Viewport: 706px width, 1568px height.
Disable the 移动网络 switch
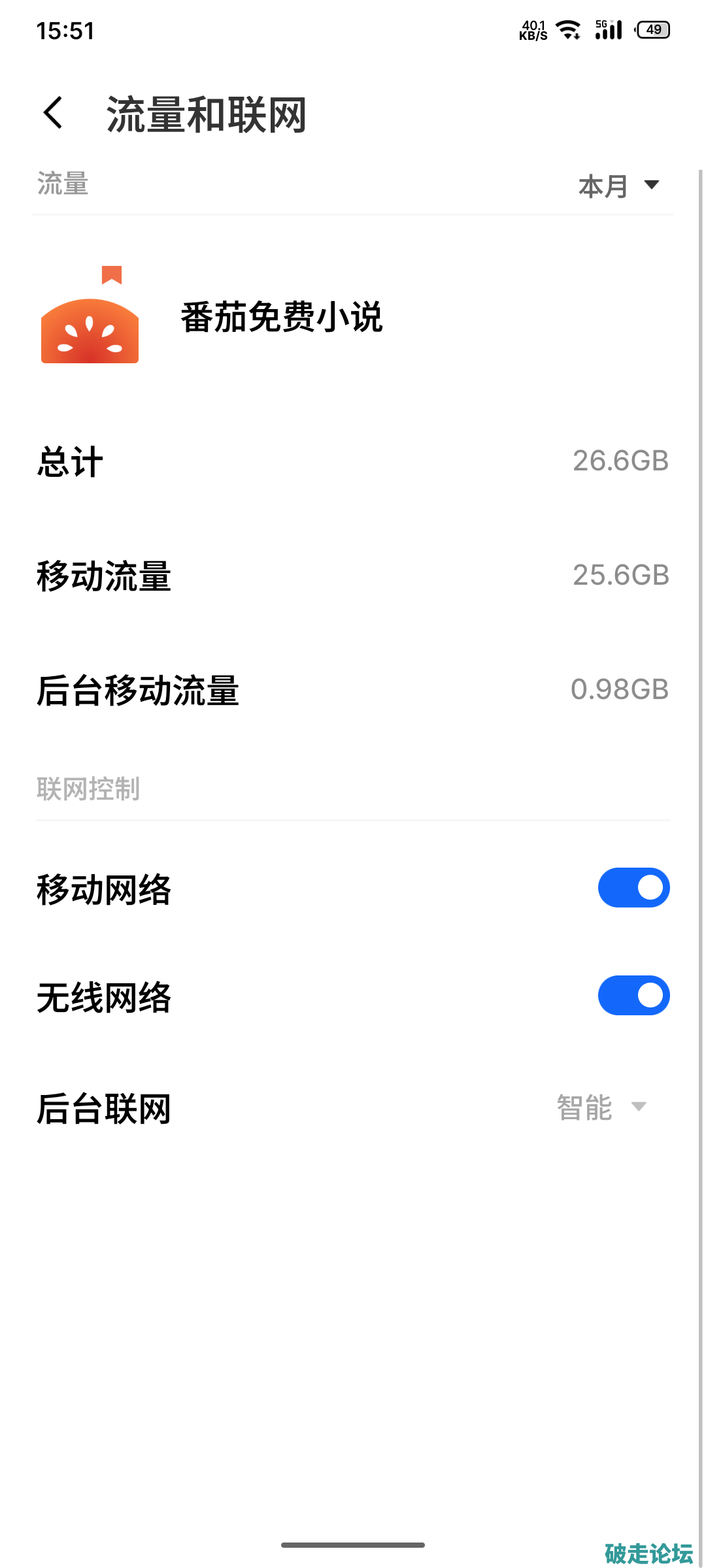pos(633,888)
